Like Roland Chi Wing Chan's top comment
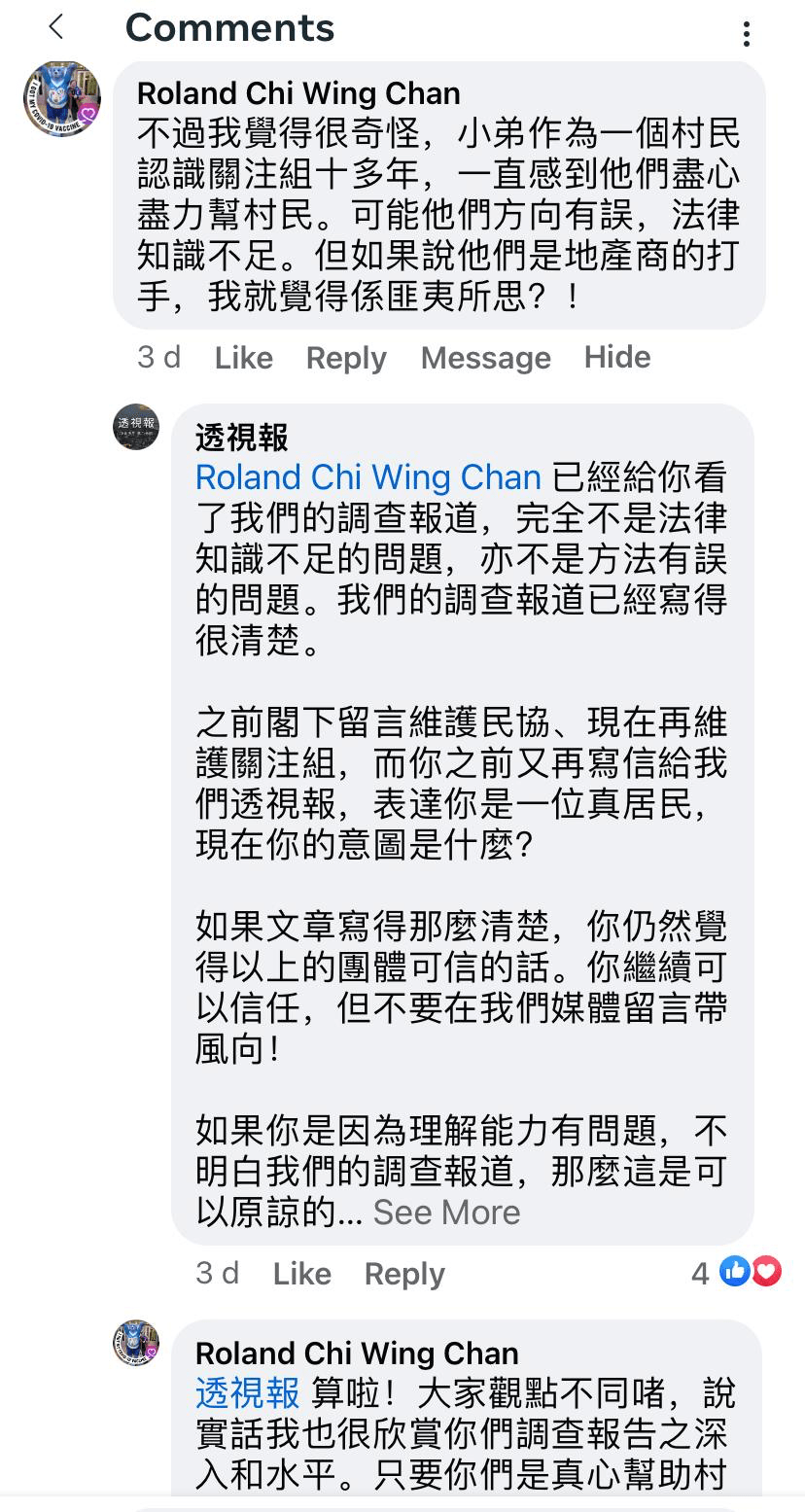This screenshot has width=805, height=1512. click(x=243, y=358)
